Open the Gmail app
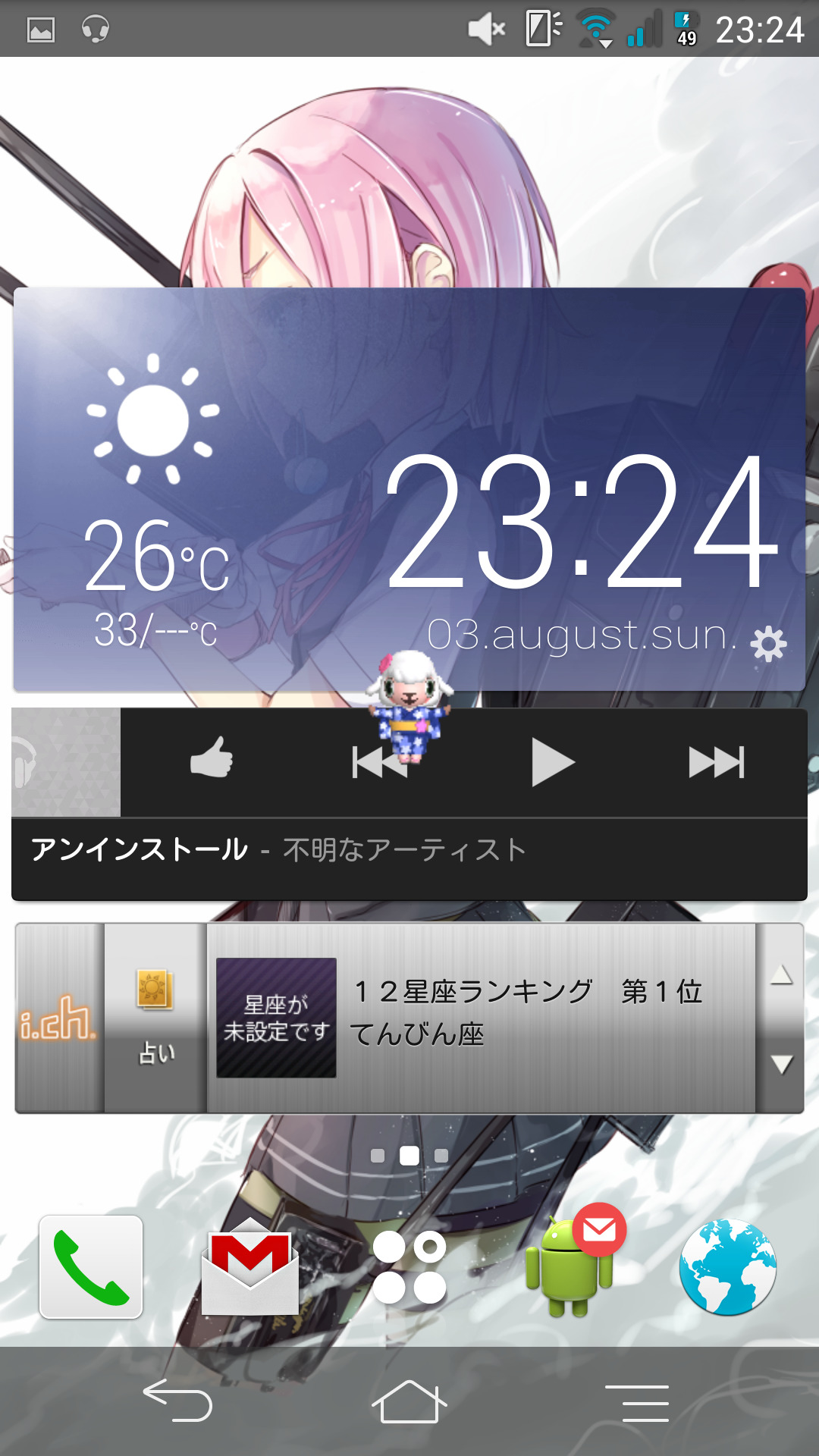The image size is (819, 1456). [250, 1267]
